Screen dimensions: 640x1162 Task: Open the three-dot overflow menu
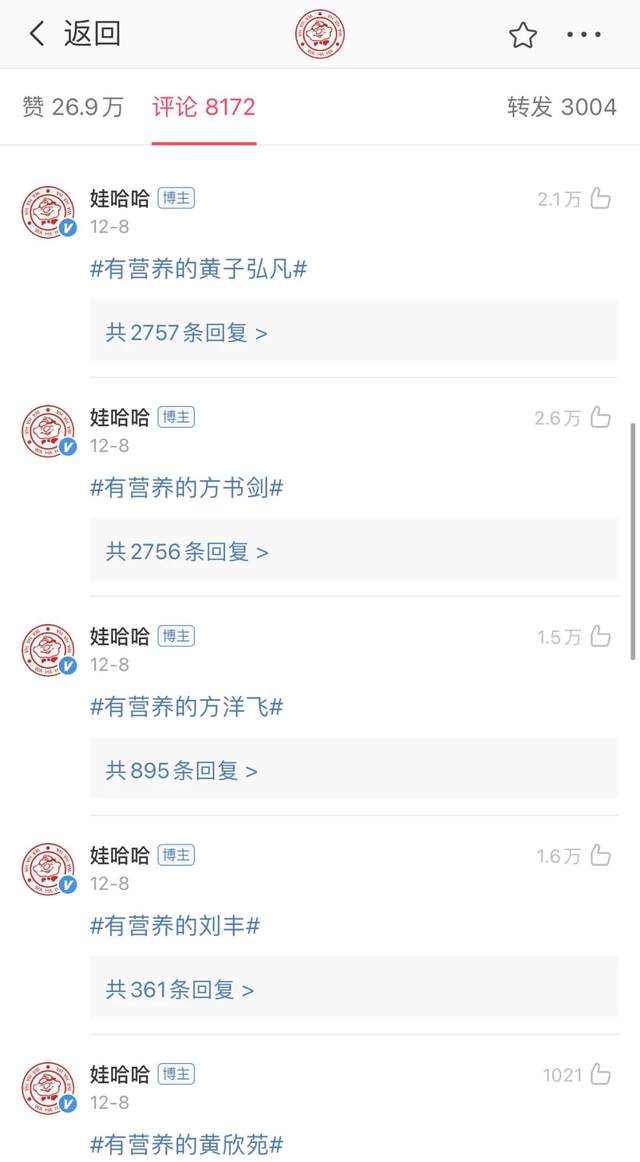[584, 35]
